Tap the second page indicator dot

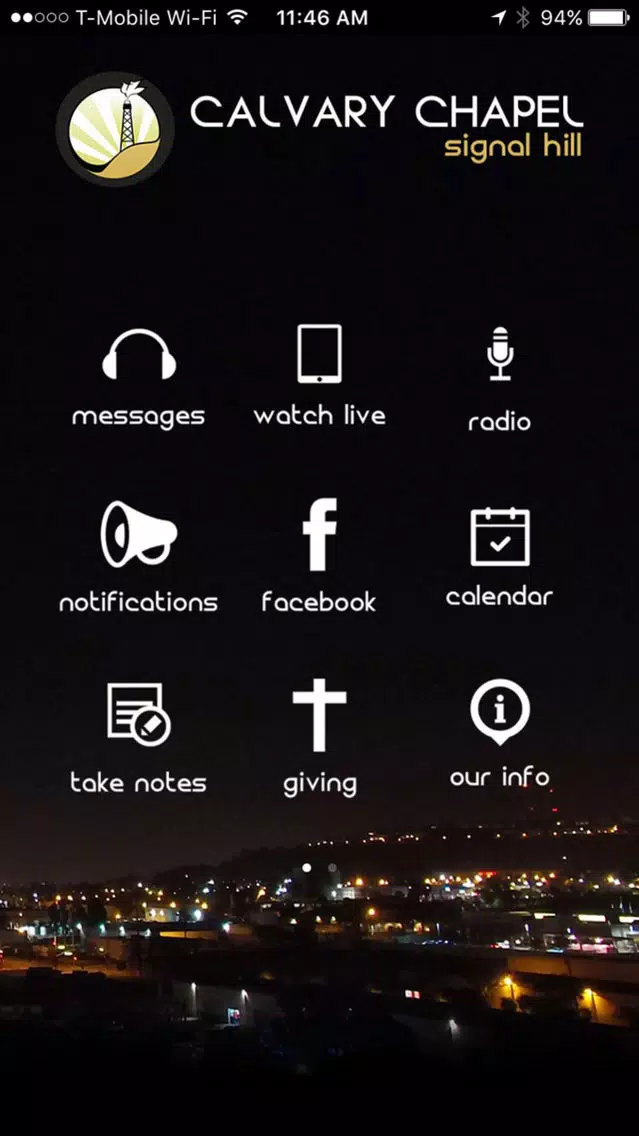click(x=333, y=867)
